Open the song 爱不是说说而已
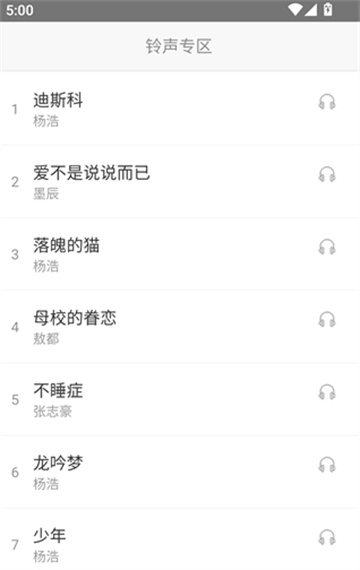The height and width of the screenshot is (570, 360). click(180, 182)
